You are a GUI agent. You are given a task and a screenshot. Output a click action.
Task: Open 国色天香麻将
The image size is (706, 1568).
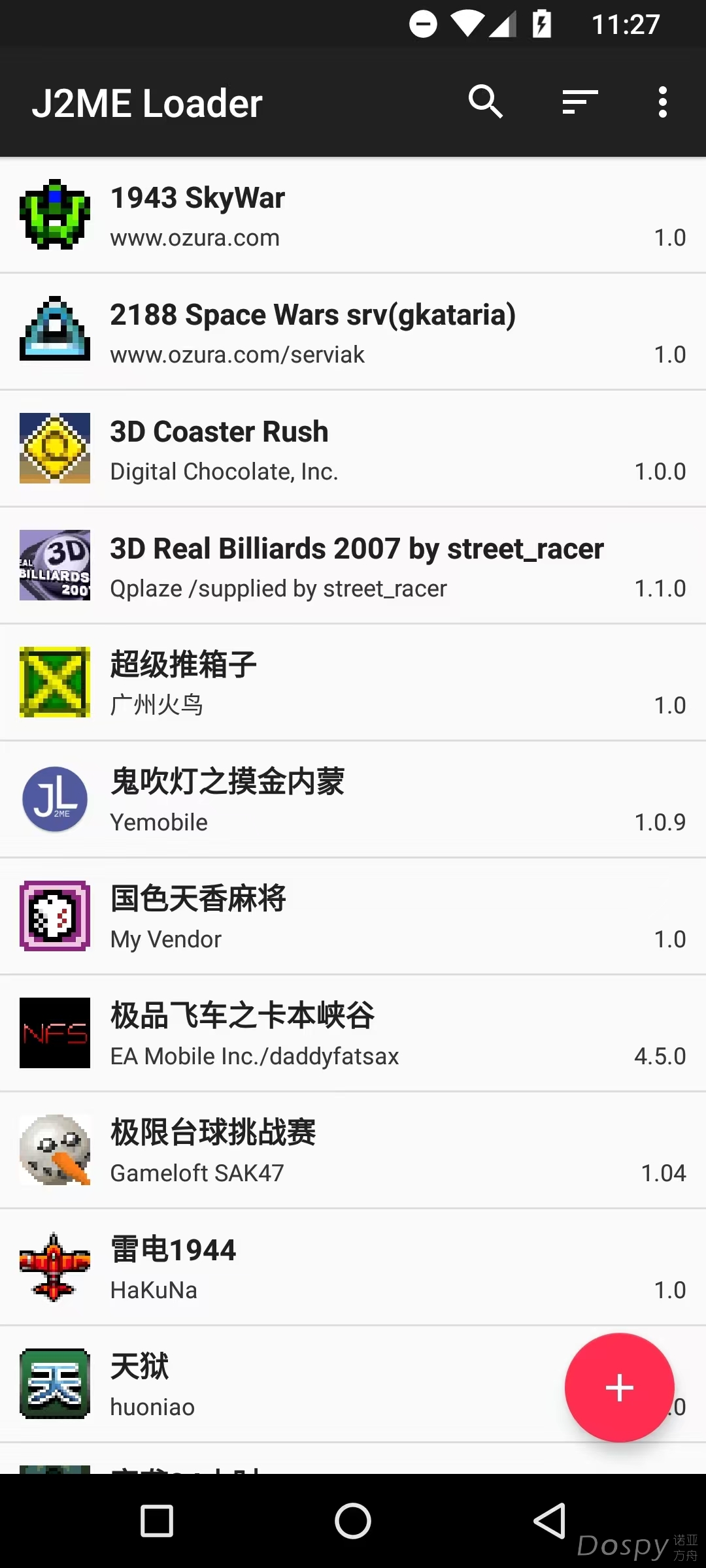pos(353,917)
